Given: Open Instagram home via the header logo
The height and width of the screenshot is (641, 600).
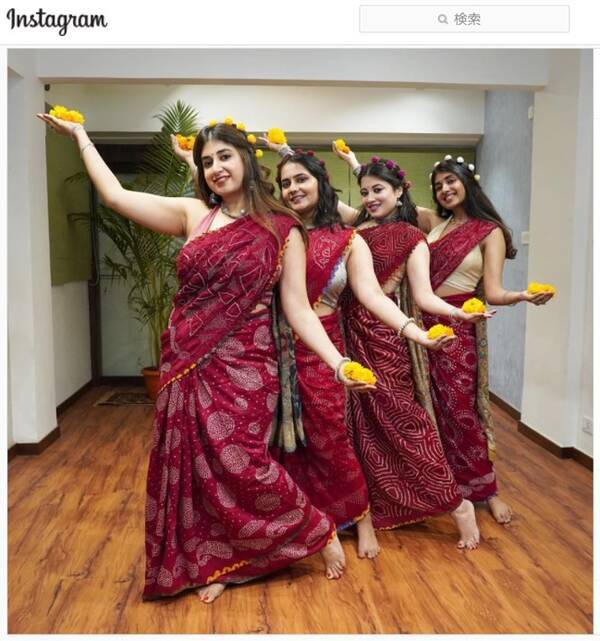Looking at the screenshot, I should [x=57, y=20].
